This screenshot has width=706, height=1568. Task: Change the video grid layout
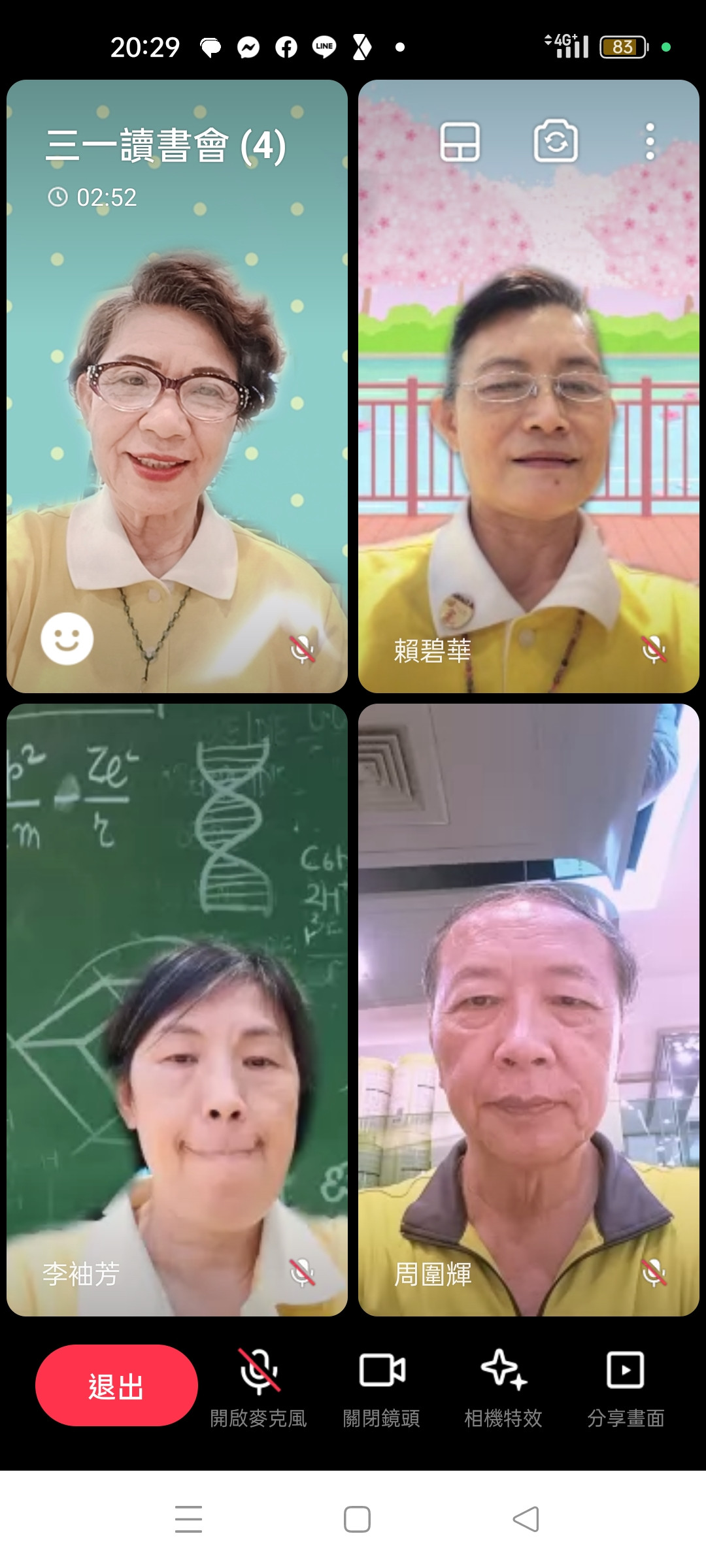[x=460, y=141]
